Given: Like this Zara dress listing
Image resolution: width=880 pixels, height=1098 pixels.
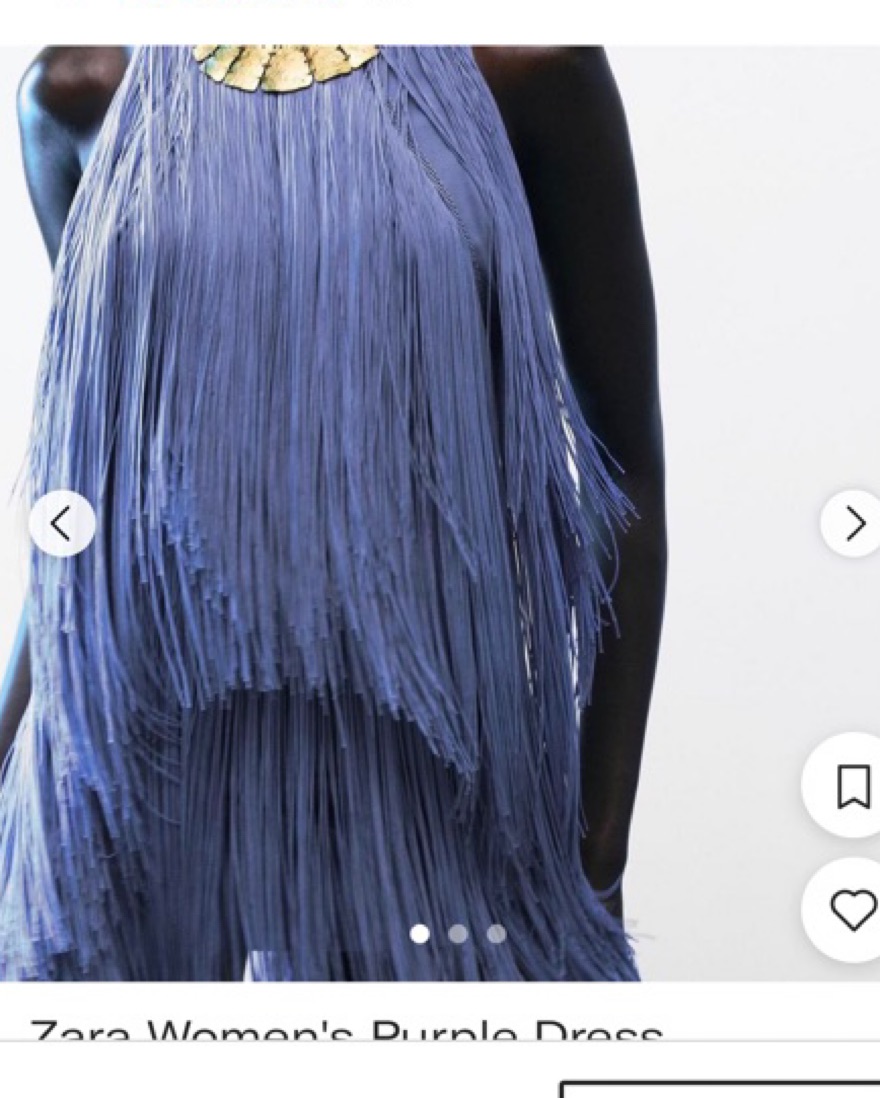Looking at the screenshot, I should click(852, 910).
